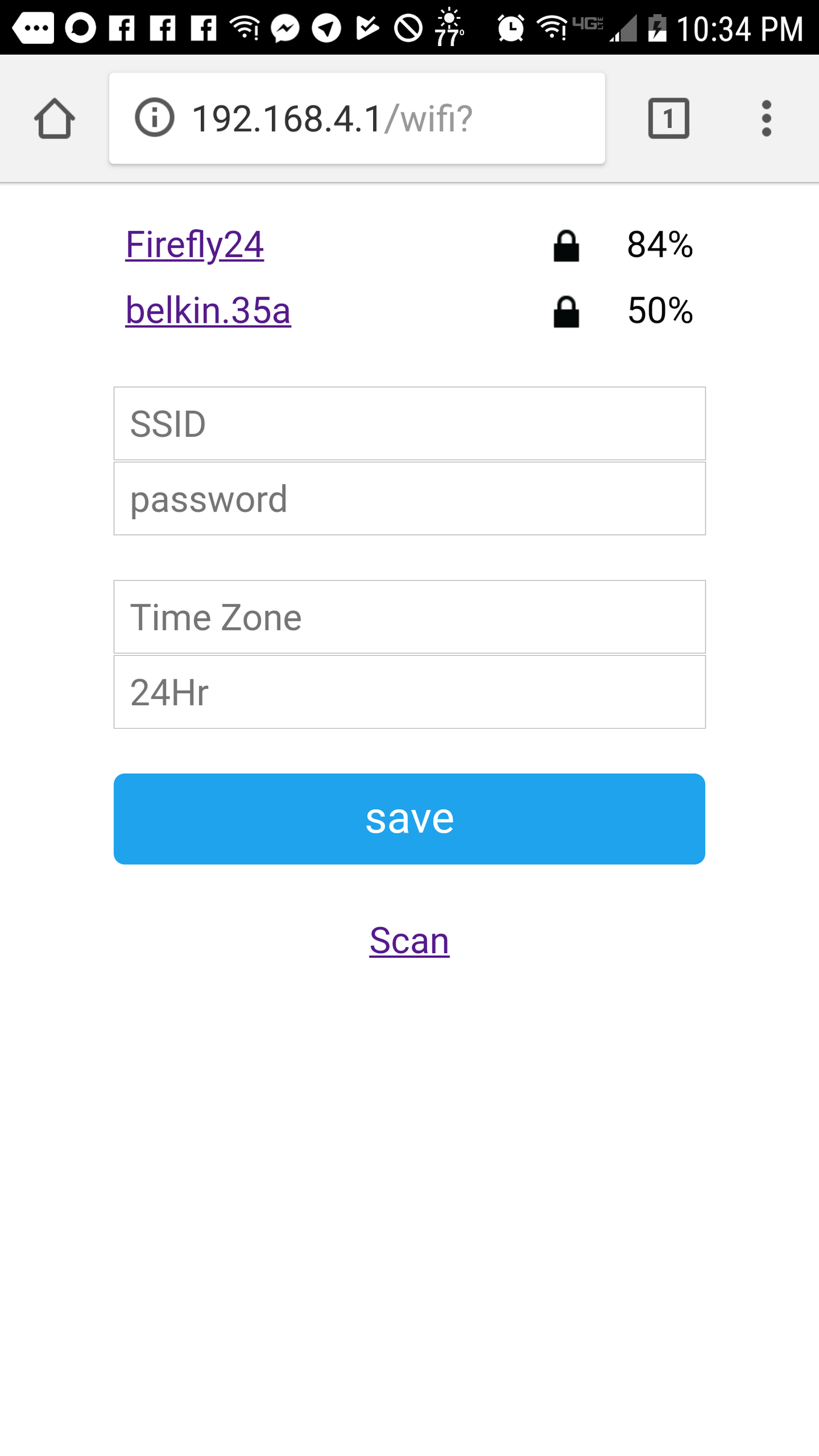Focus the password field

tap(409, 499)
